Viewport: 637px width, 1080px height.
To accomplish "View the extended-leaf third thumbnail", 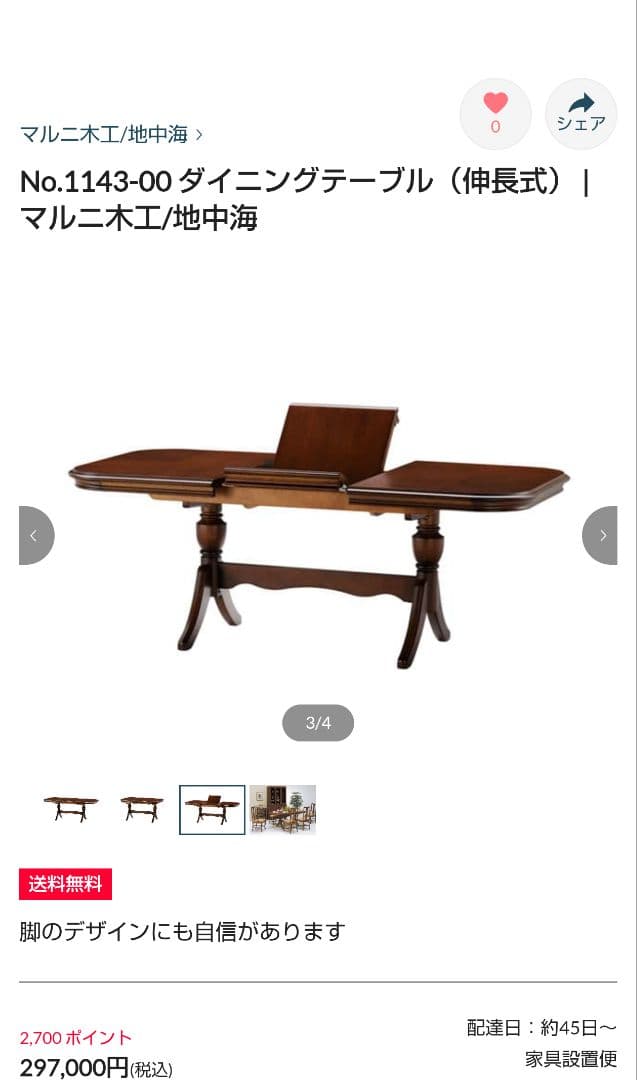I will click(212, 809).
